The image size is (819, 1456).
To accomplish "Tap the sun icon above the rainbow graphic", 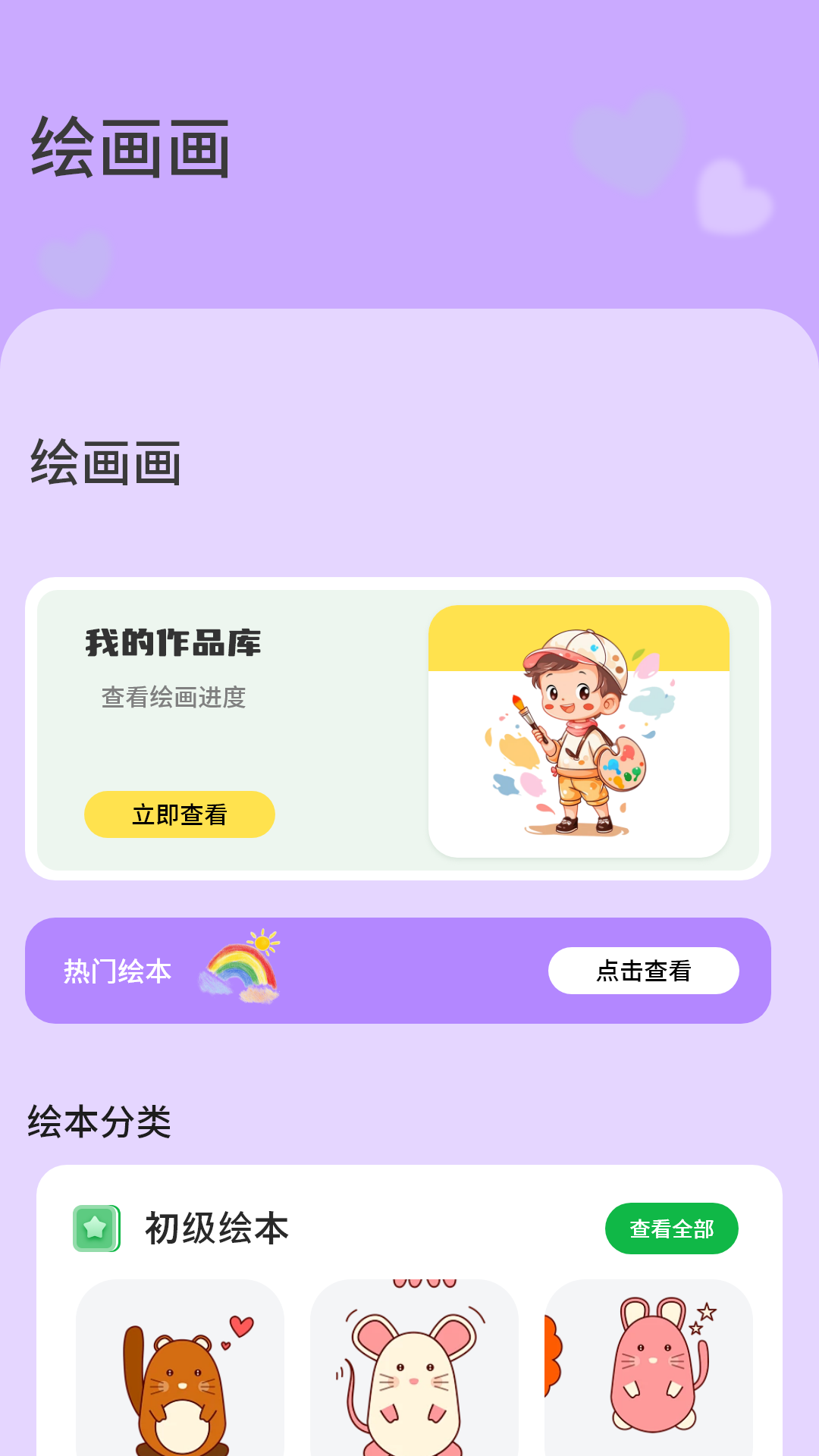I will point(265,940).
